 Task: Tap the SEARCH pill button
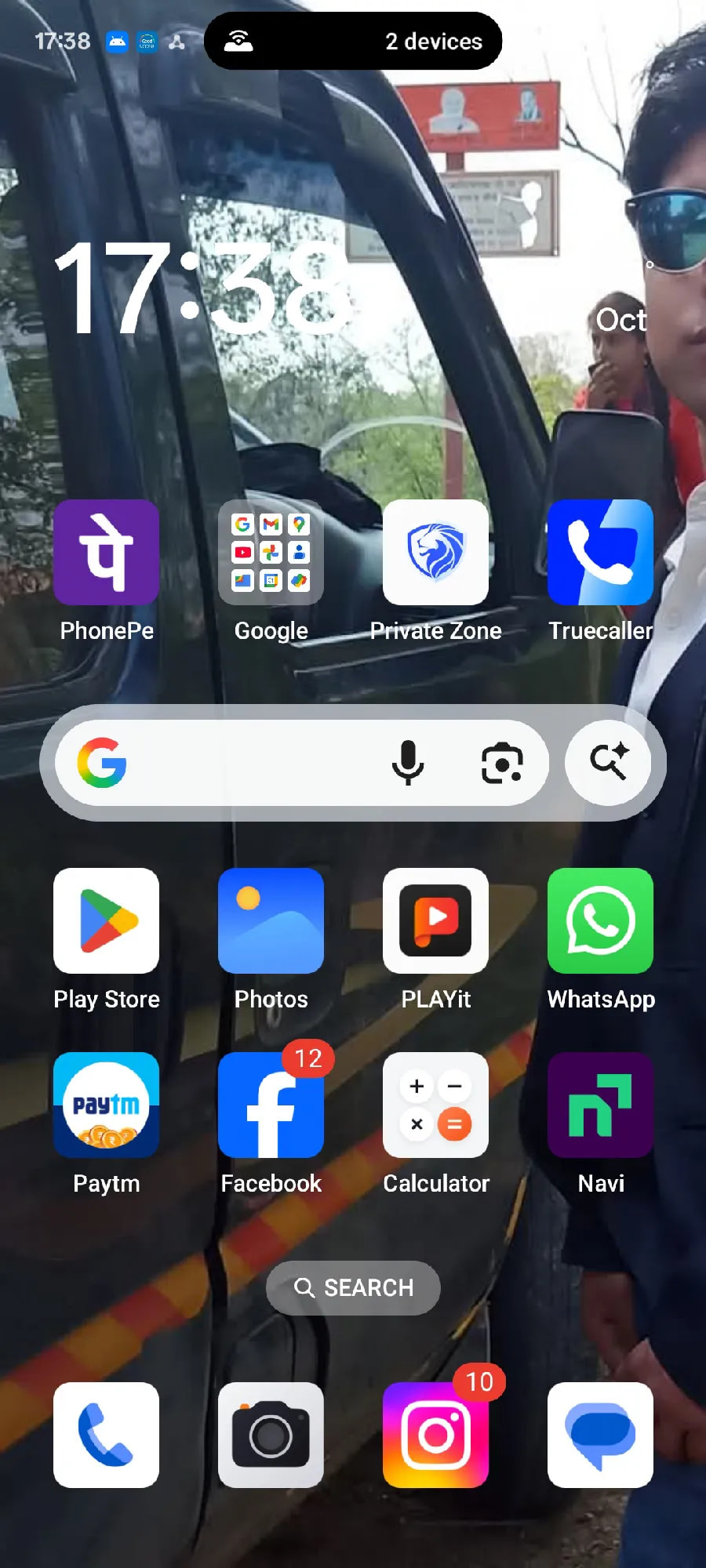coord(353,1288)
